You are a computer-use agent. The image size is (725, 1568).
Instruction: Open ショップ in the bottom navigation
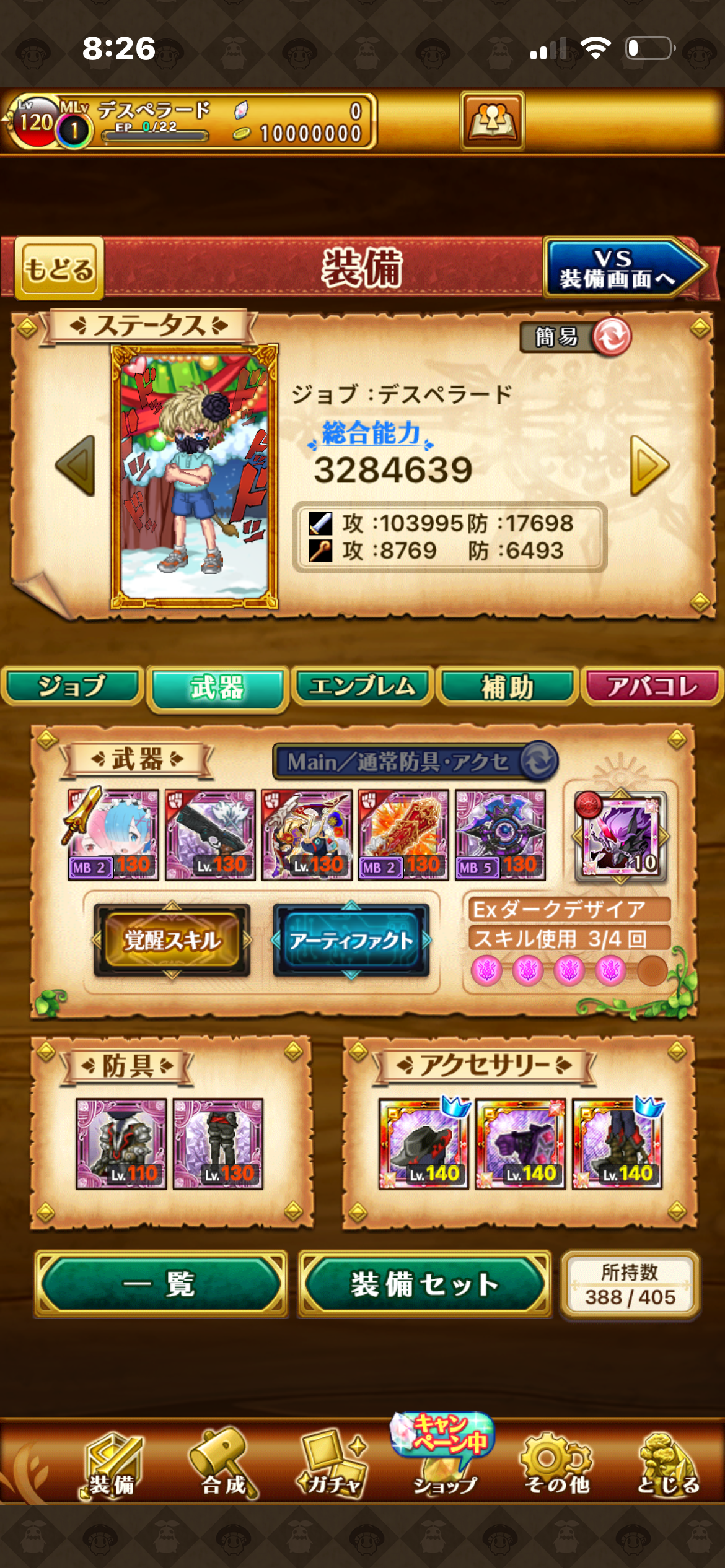(x=444, y=1465)
